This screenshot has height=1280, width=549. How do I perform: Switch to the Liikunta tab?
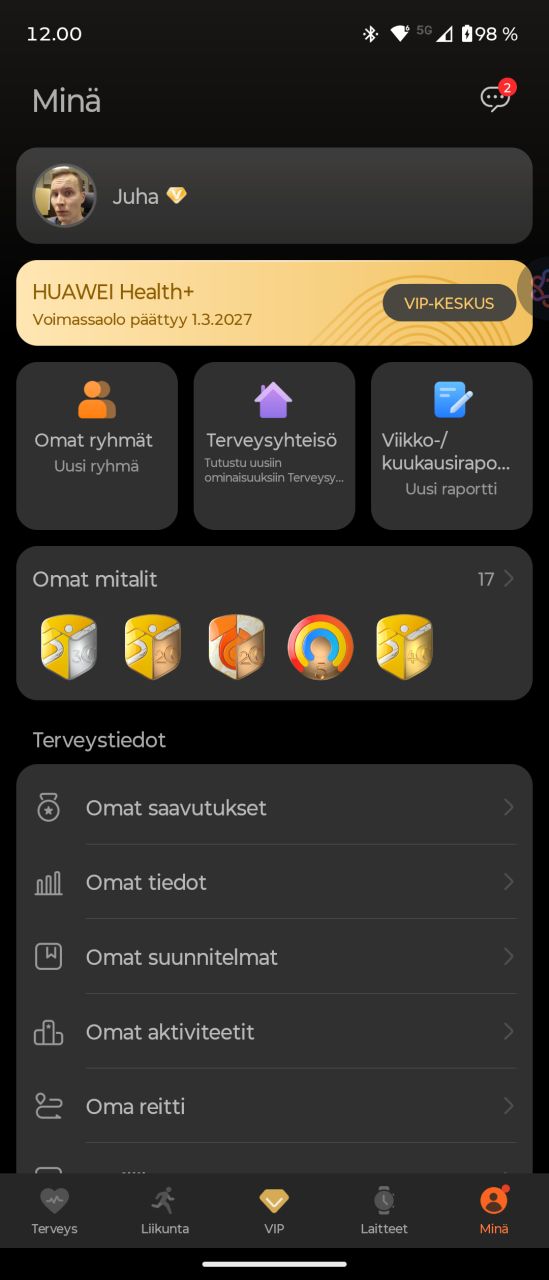click(x=165, y=1211)
